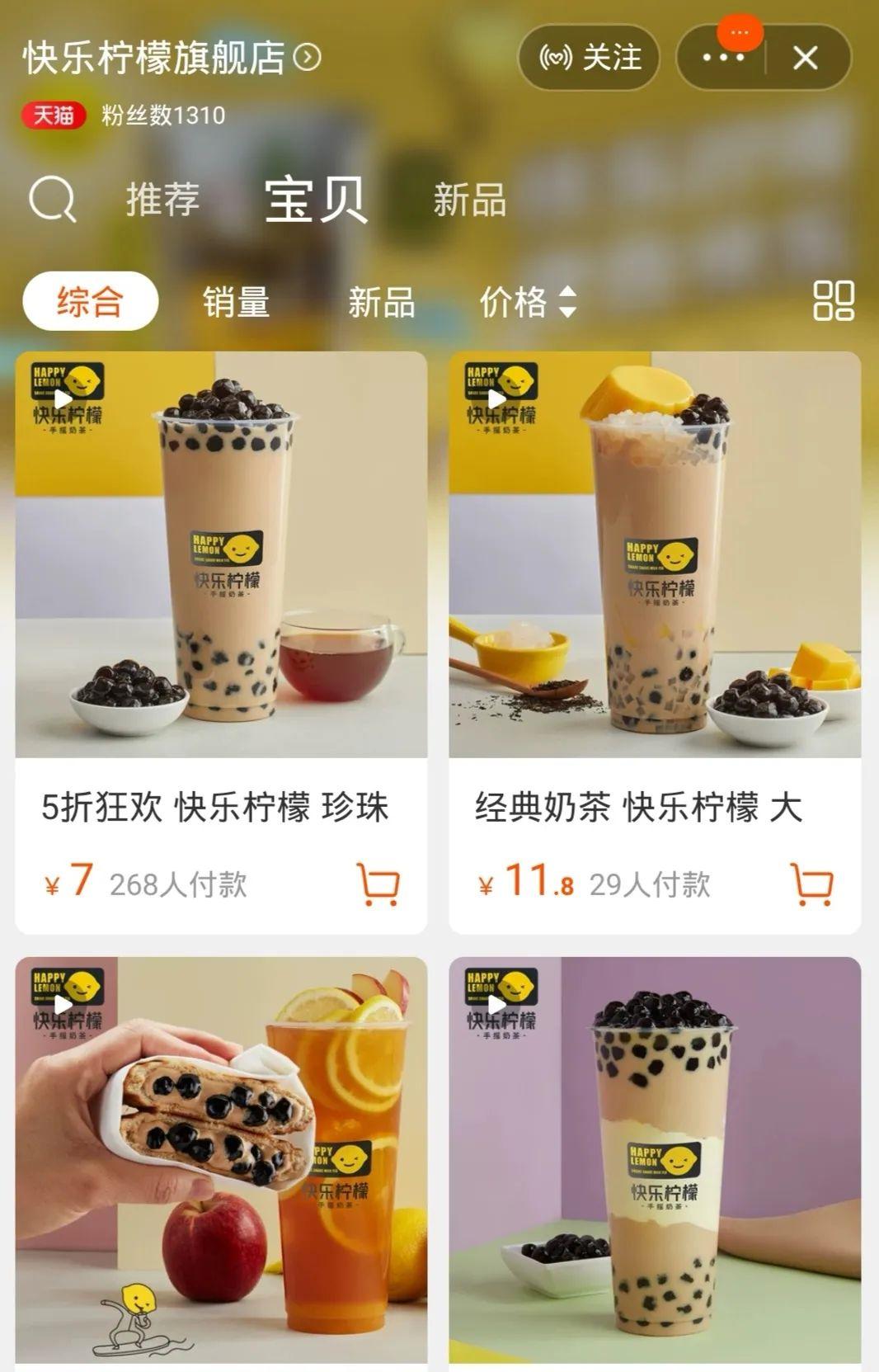The image size is (879, 1372).
Task: Open the search within this store
Action: click(51, 198)
